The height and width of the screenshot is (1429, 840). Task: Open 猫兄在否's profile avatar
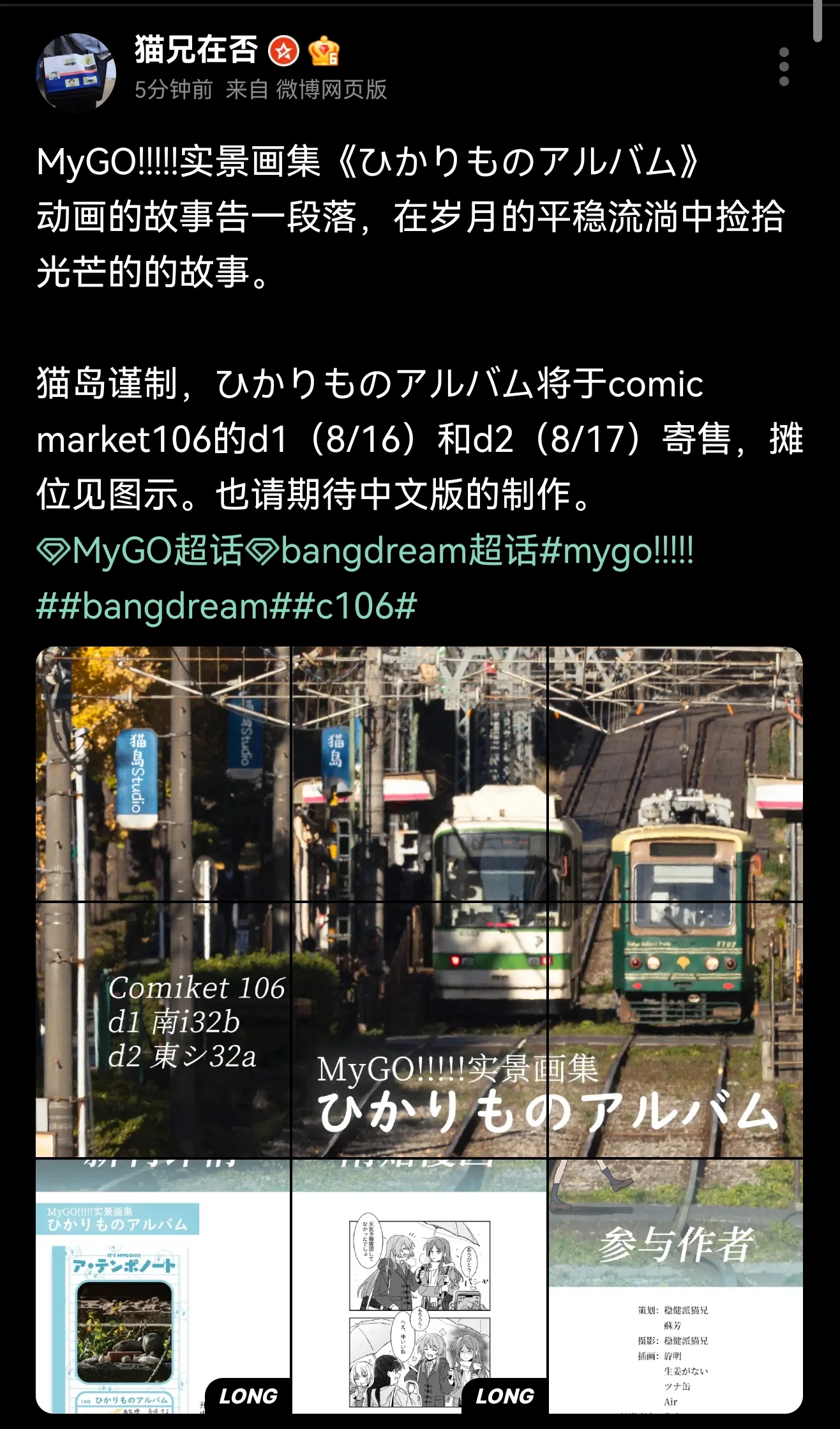[76, 72]
